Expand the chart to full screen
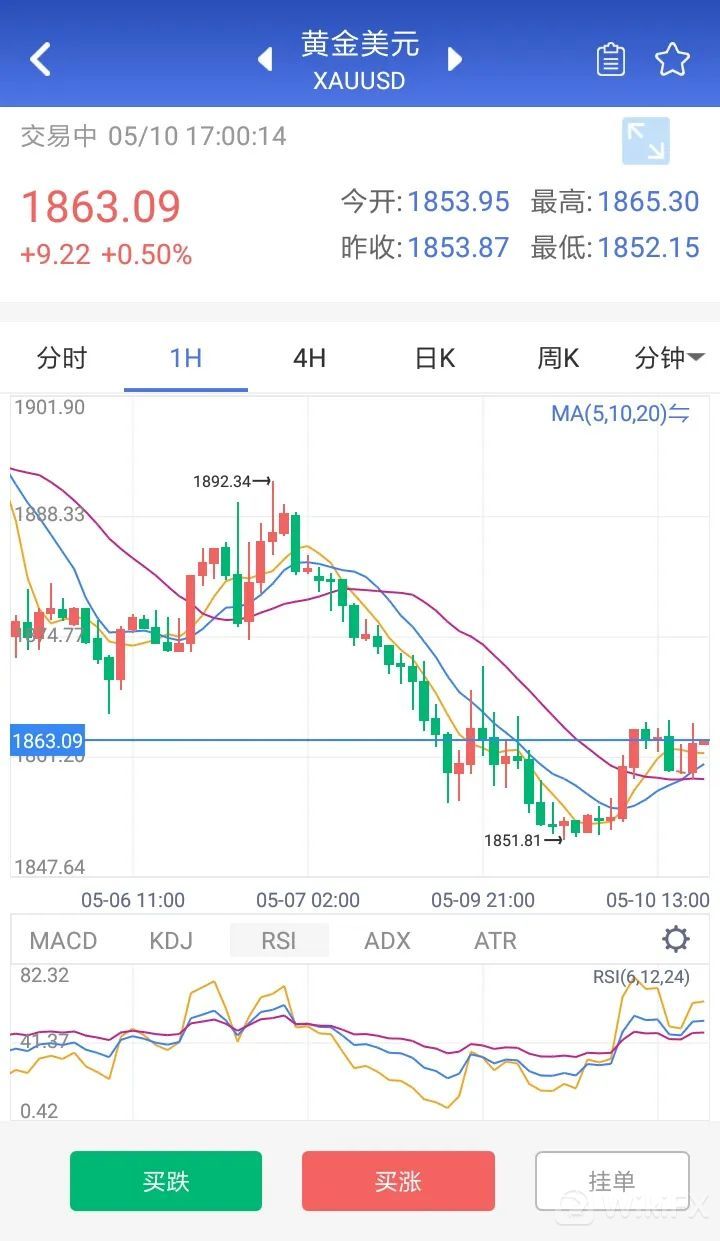 645,141
